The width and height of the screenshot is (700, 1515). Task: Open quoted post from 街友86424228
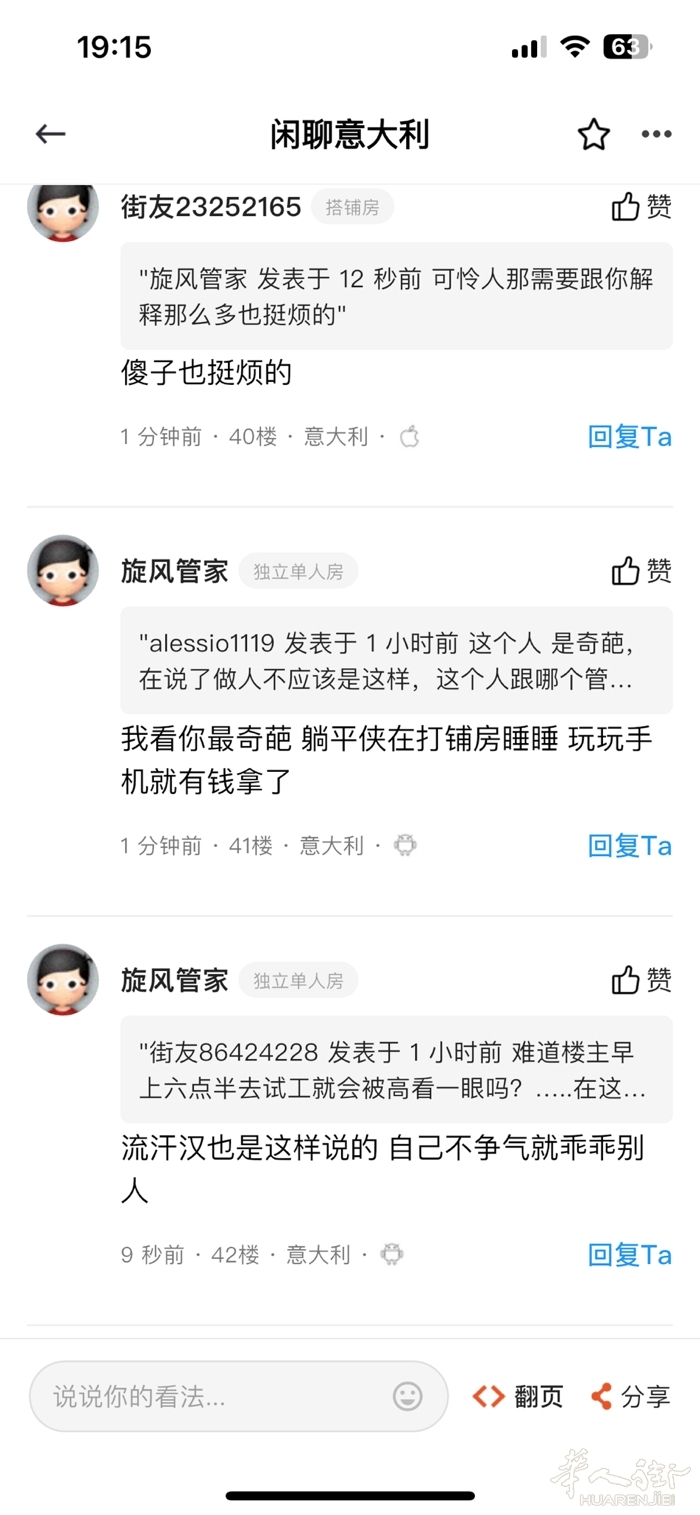(x=396, y=1069)
